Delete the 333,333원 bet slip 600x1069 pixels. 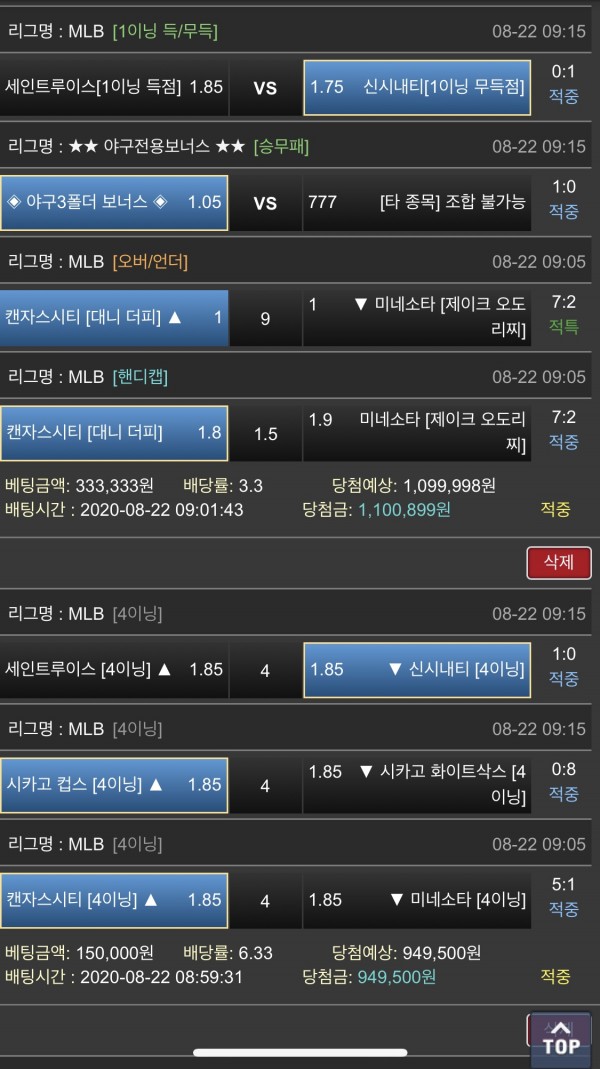coord(558,562)
